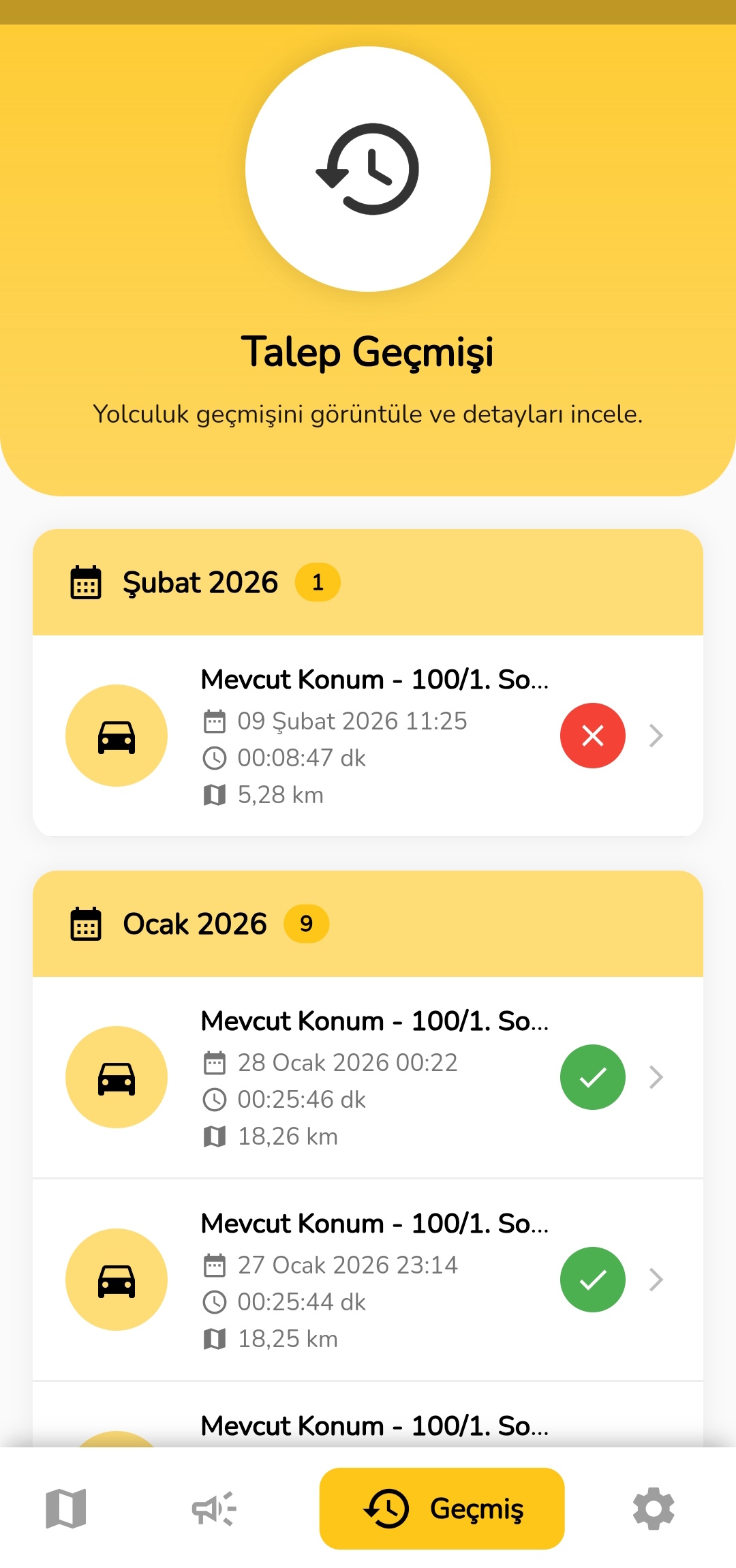
Task: Expand details of the 09 Şubat 2026 trip
Action: point(656,736)
